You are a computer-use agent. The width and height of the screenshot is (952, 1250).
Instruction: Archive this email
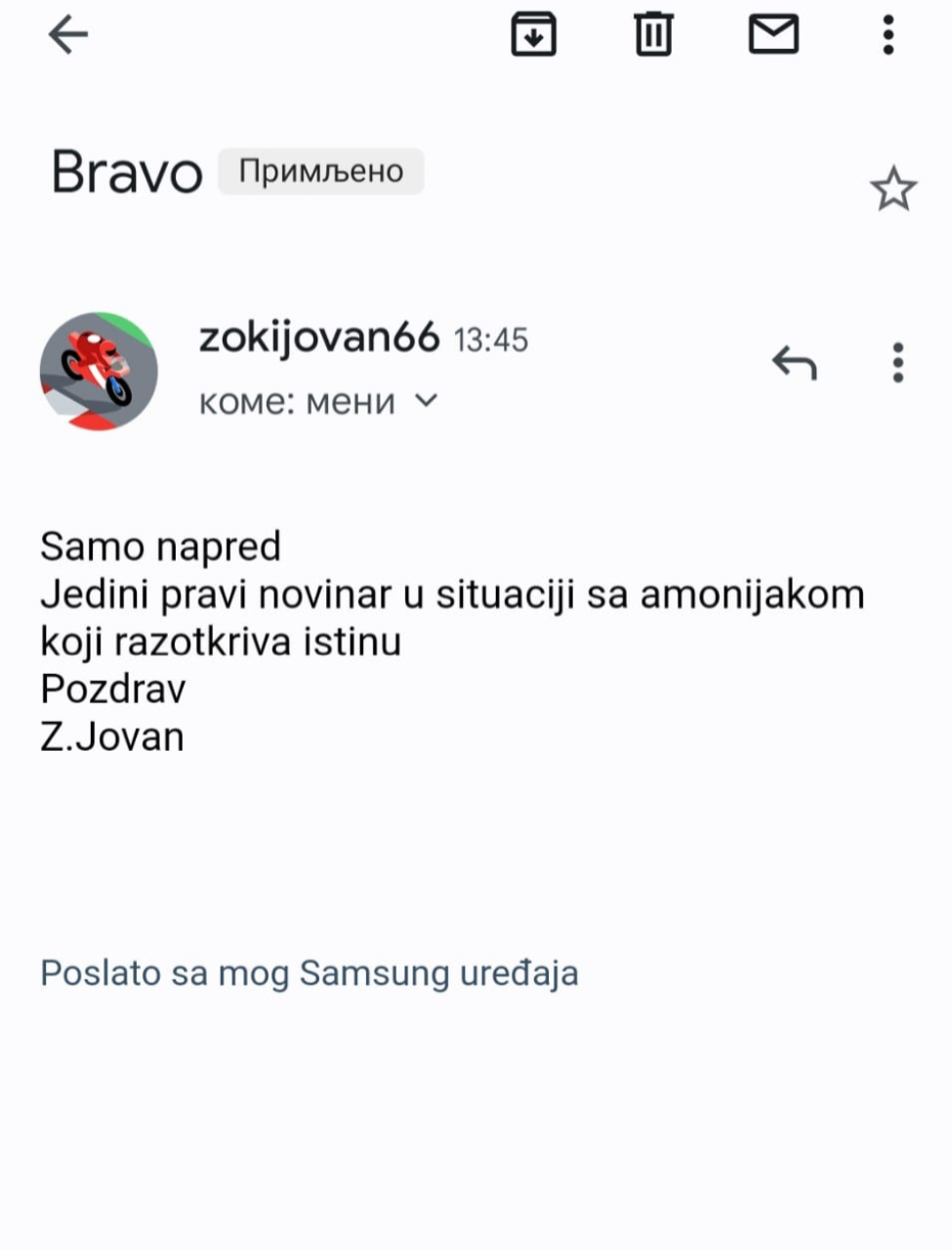pos(533,35)
